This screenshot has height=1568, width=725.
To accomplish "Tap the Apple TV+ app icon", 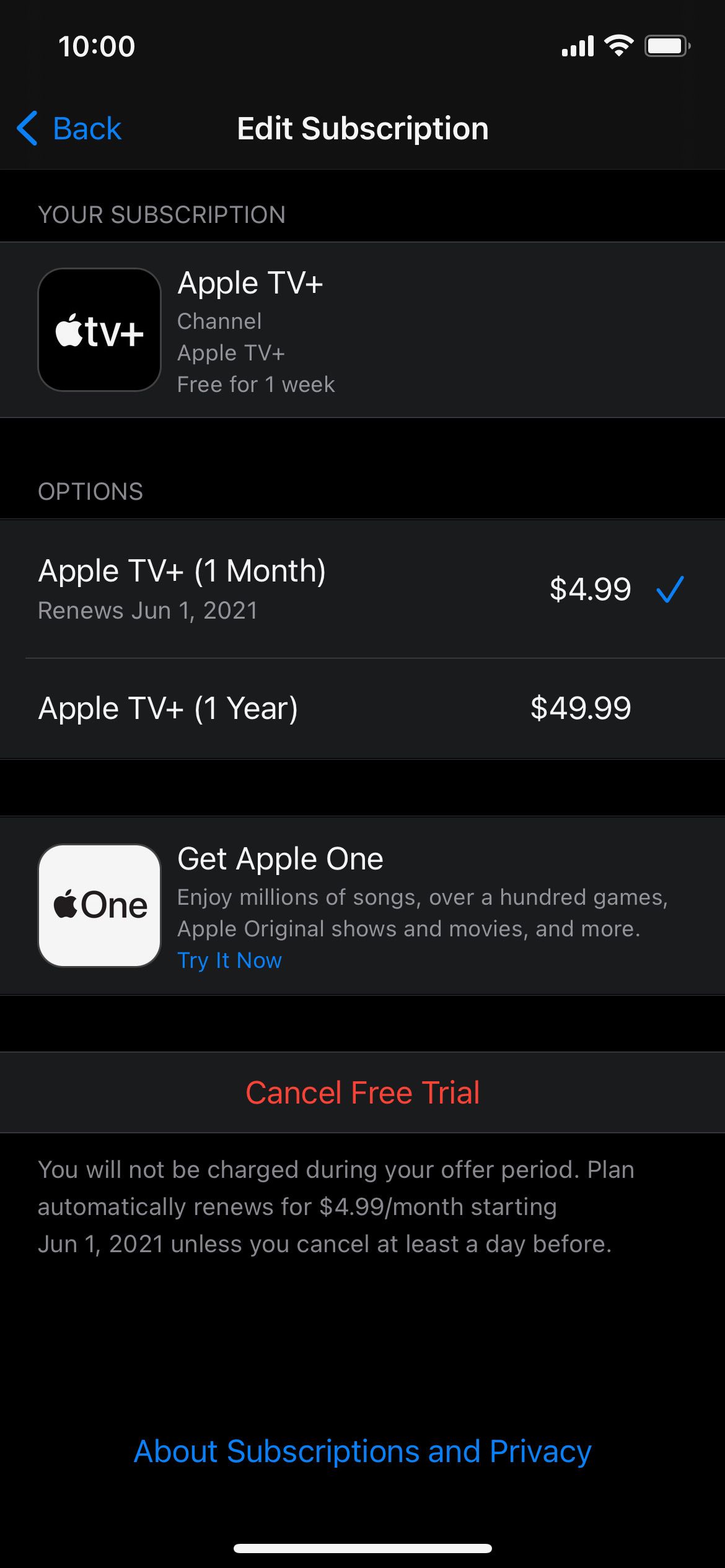I will (99, 331).
